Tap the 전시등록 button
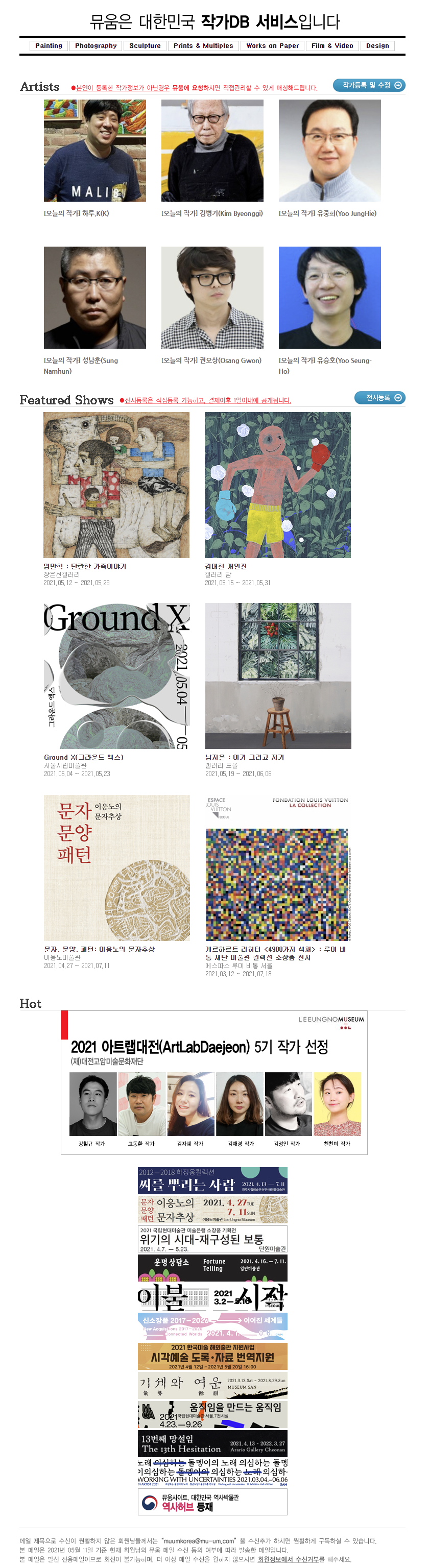This screenshot has width=429, height=1568. pos(379,397)
